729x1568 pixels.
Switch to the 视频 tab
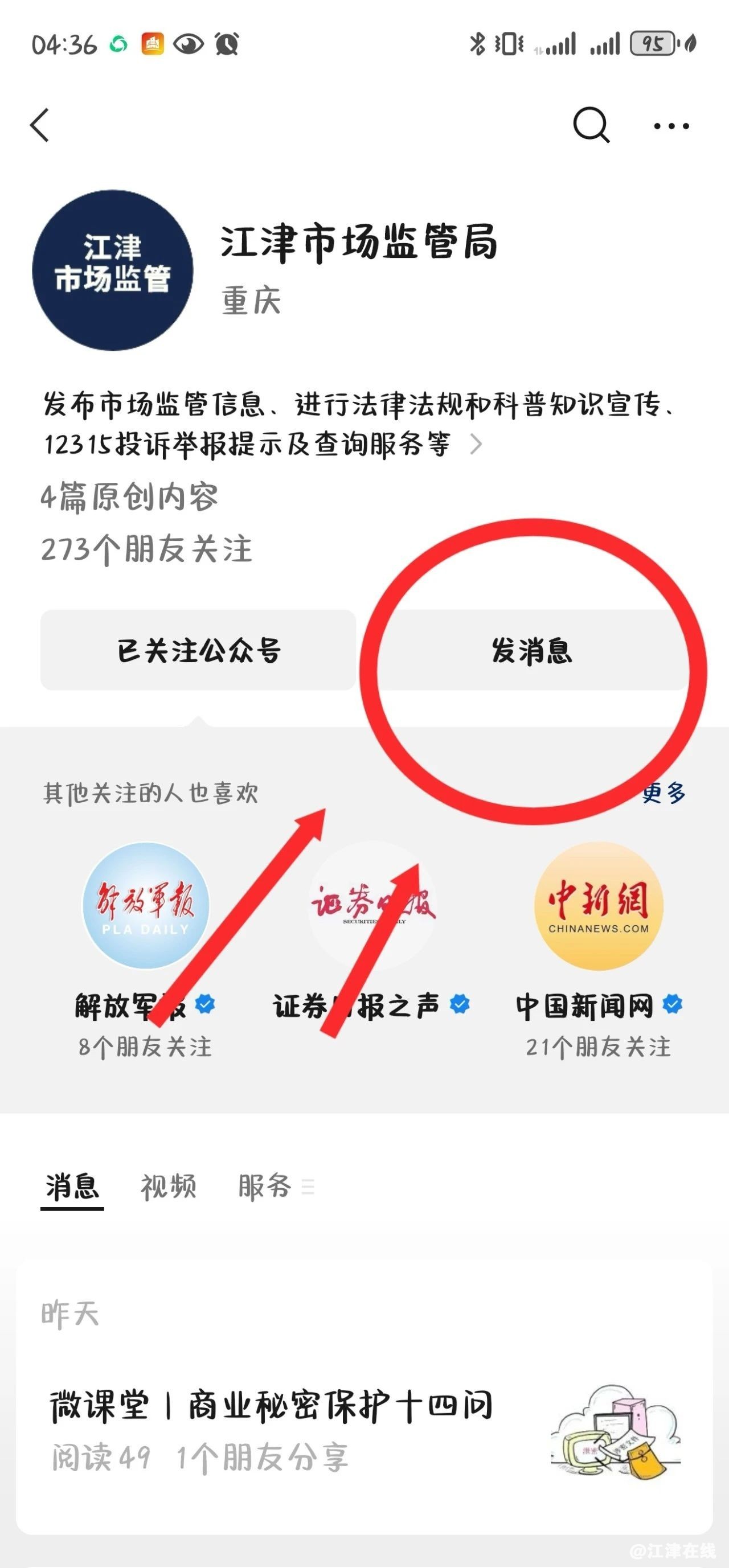168,1187
